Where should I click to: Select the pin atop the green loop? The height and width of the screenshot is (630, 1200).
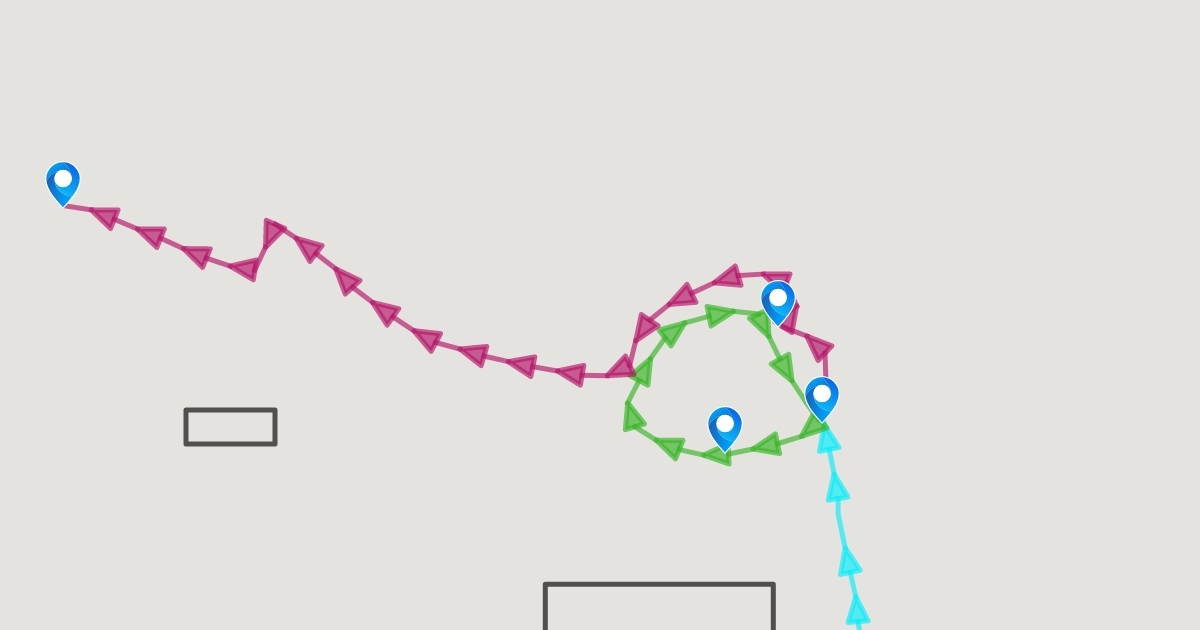(778, 300)
